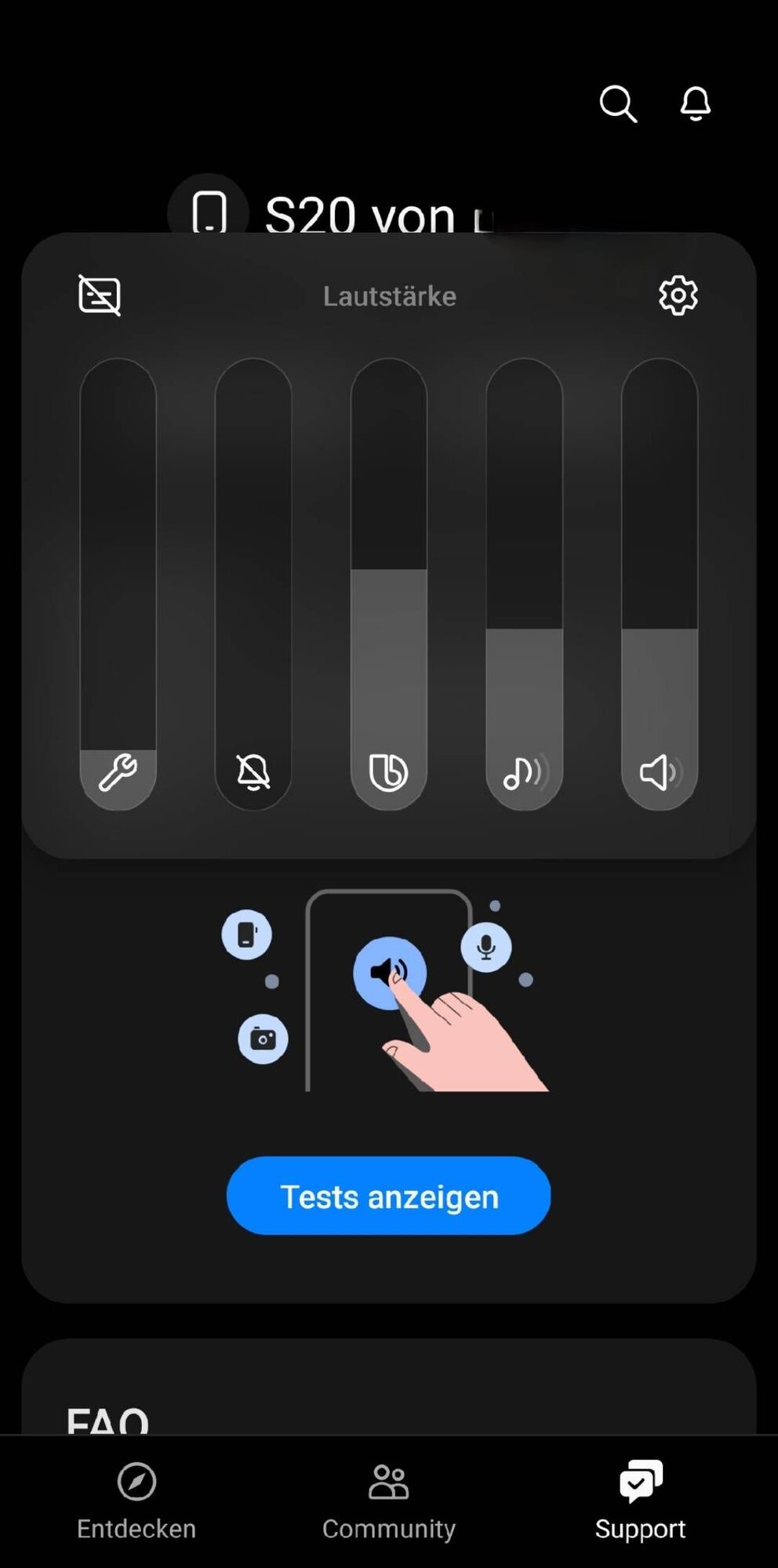Adjust the media music volume slider
The width and height of the screenshot is (778, 1568).
[x=524, y=584]
